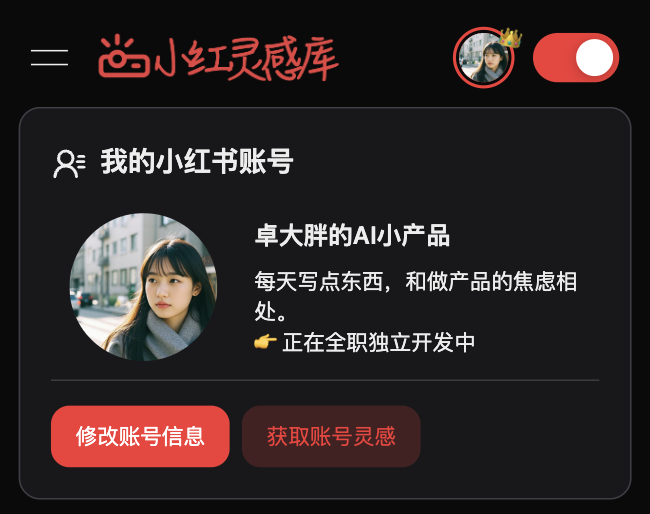650x514 pixels.
Task: Tap the 获取账号灵感 button
Action: [331, 436]
